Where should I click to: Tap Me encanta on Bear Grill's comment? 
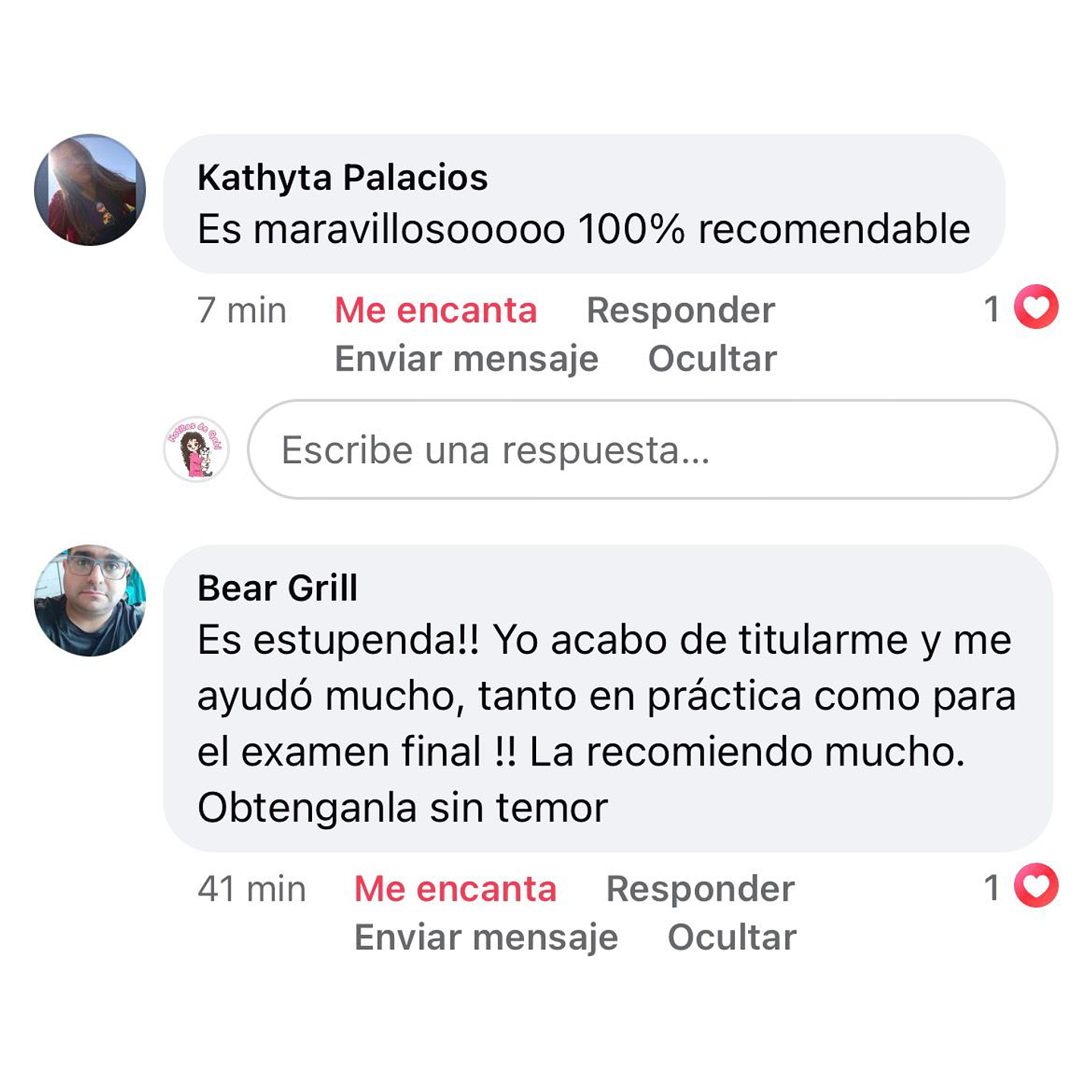point(455,888)
